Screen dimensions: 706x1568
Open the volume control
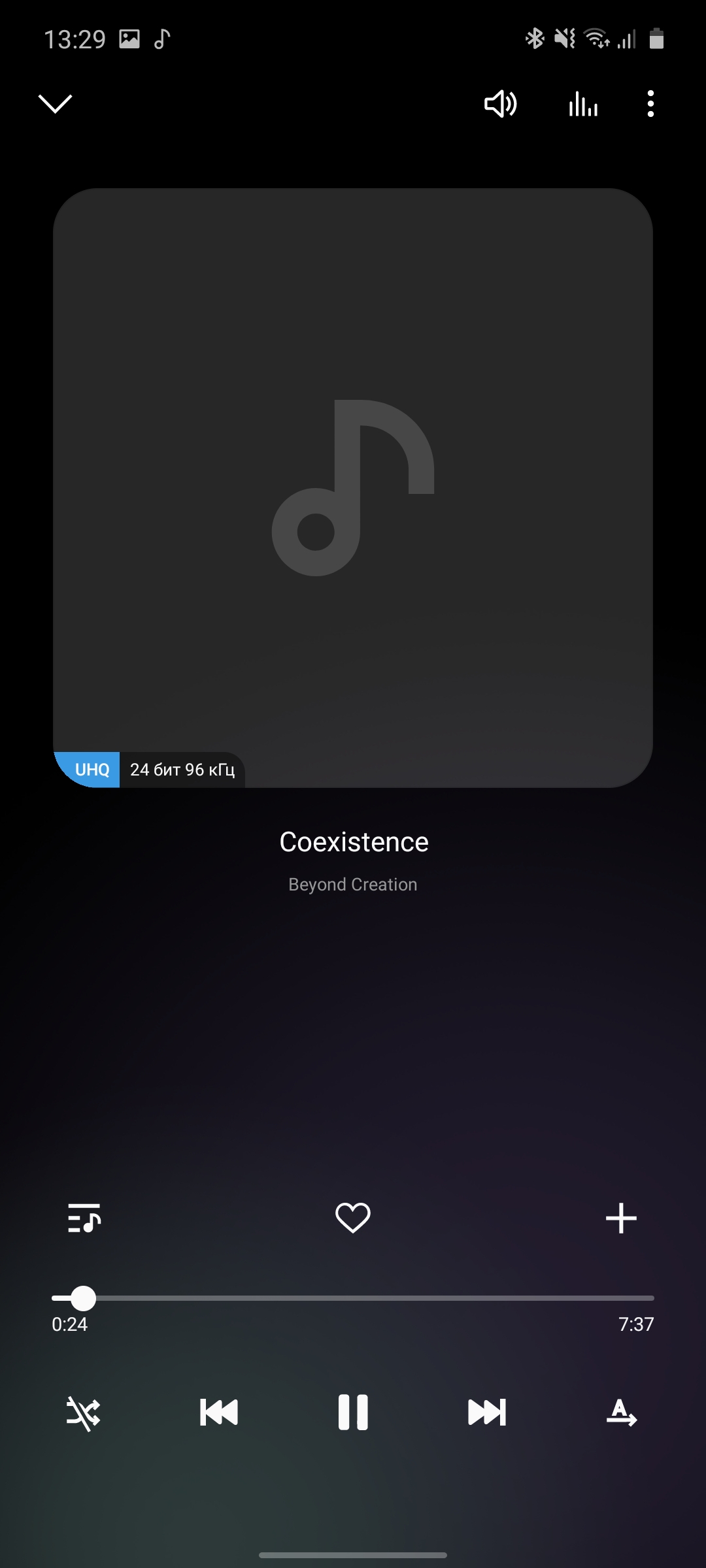500,104
